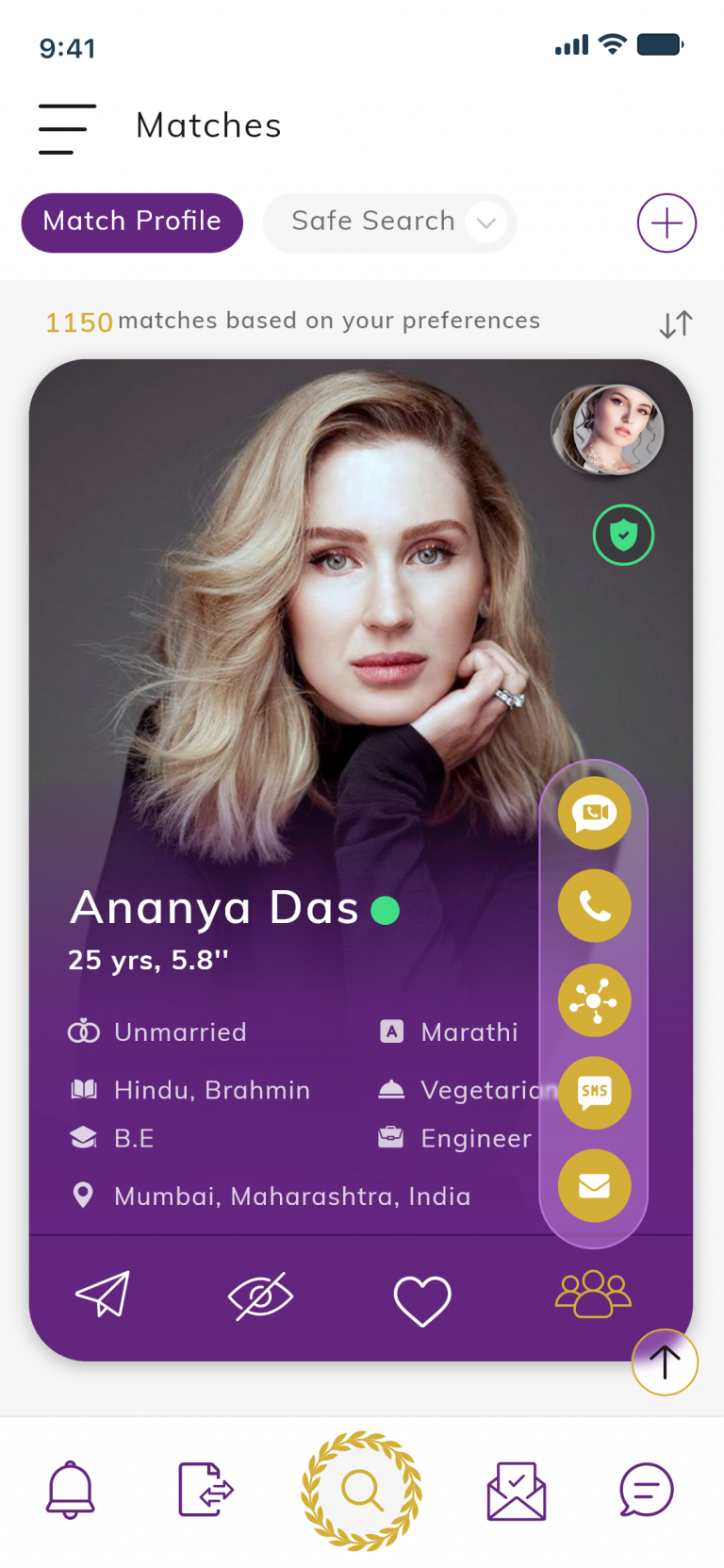Image resolution: width=724 pixels, height=1568 pixels.
Task: Tap the scroll-to-top arrow button
Action: pos(665,1362)
